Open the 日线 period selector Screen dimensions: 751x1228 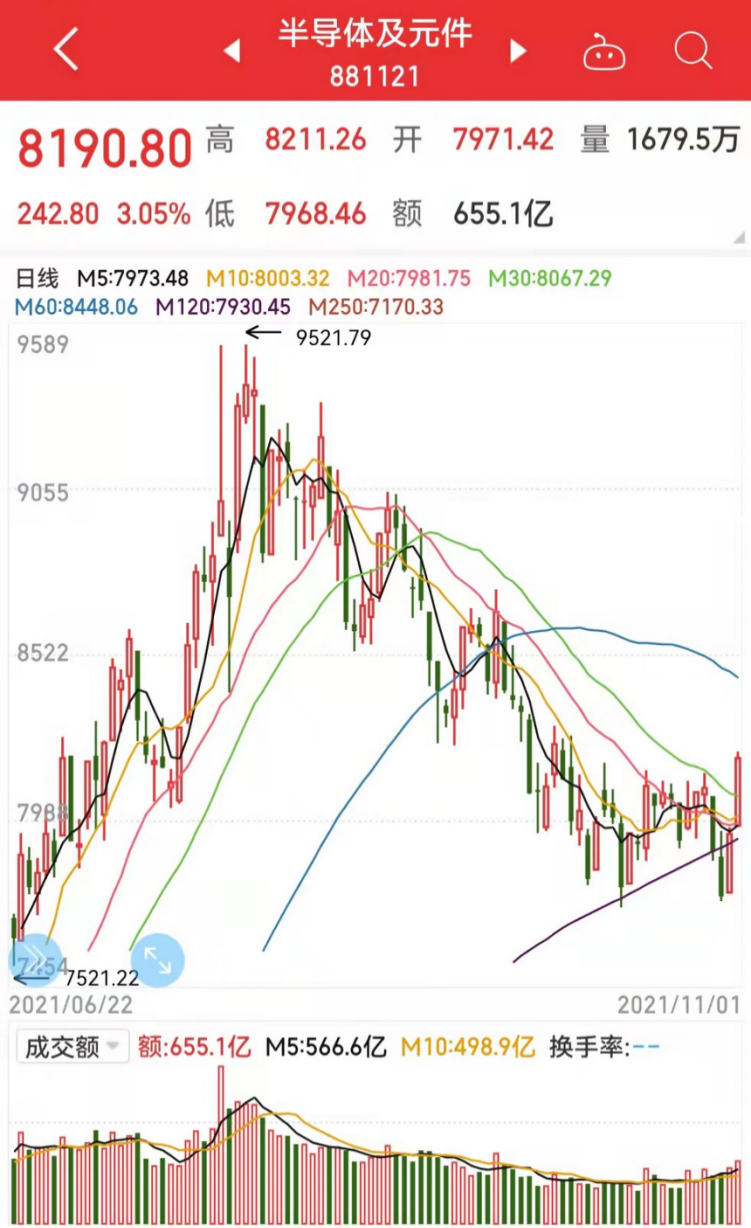click(39, 278)
